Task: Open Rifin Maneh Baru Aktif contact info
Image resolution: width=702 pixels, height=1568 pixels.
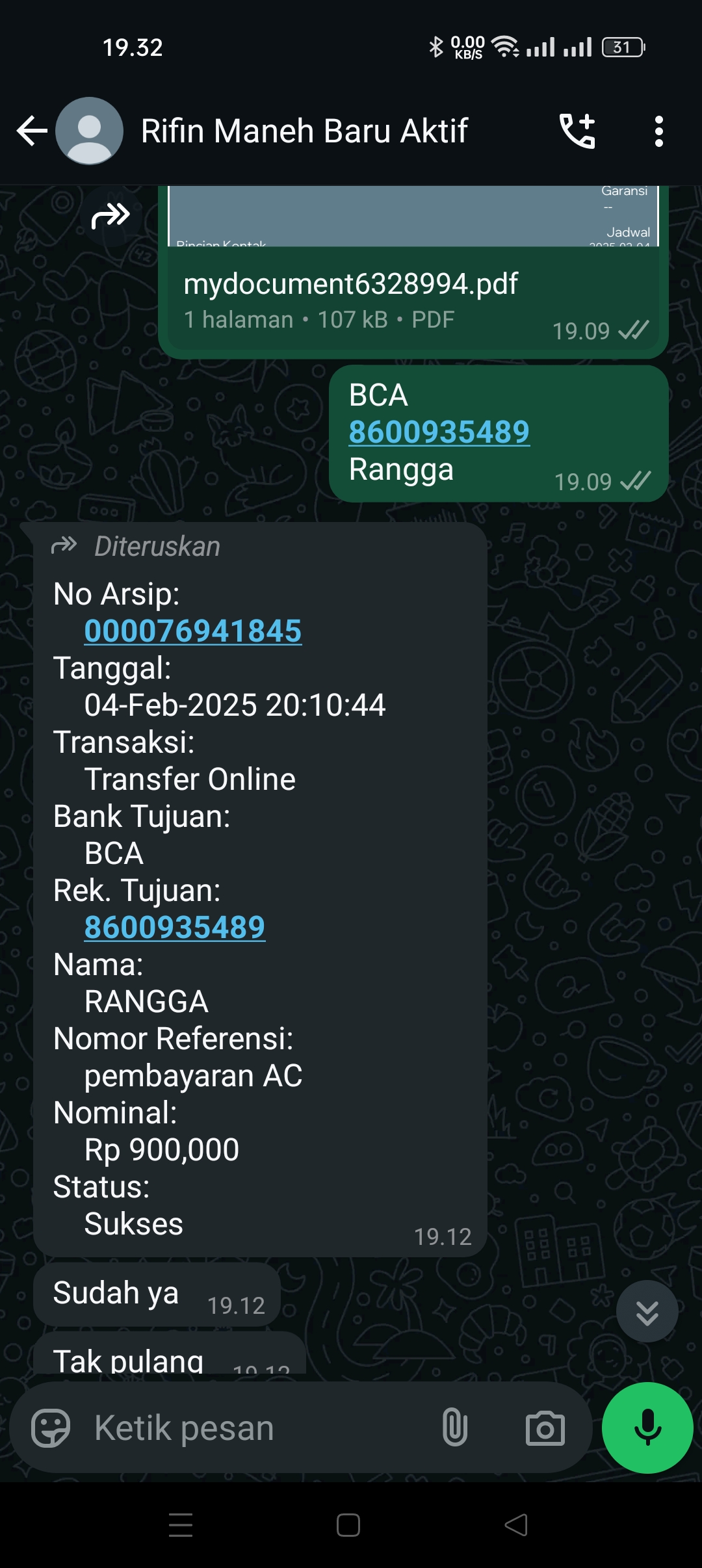Action: 304,131
